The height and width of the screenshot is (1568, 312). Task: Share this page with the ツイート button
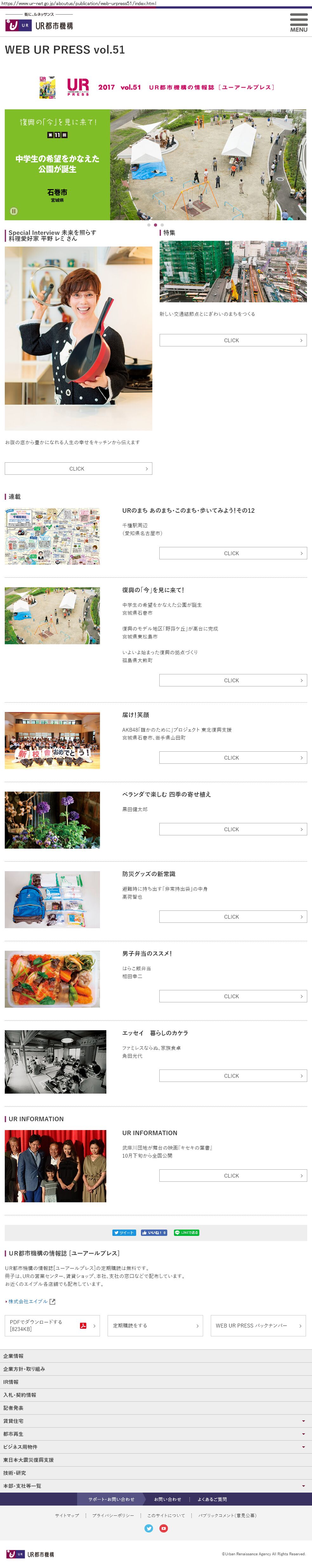[124, 1232]
